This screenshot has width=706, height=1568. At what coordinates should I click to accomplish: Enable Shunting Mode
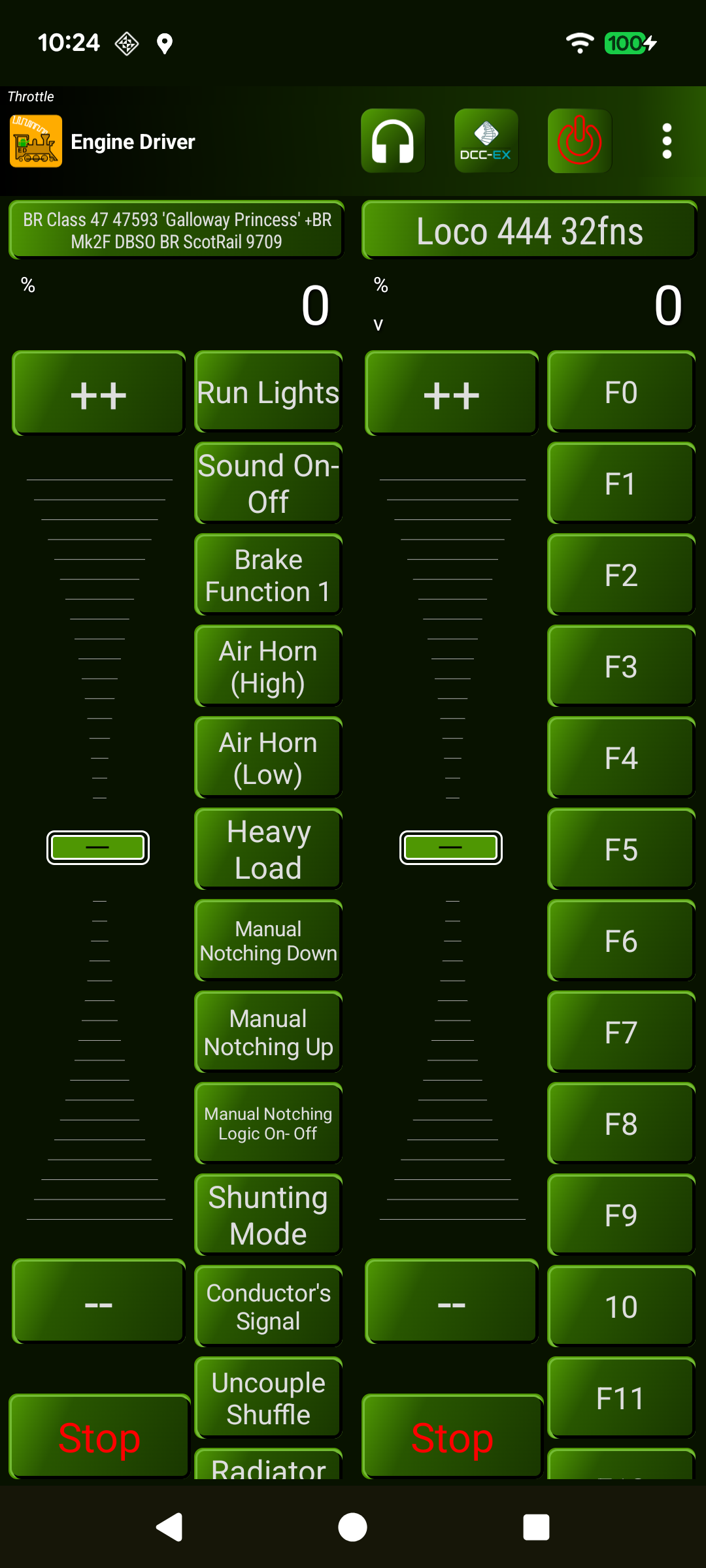[268, 1215]
